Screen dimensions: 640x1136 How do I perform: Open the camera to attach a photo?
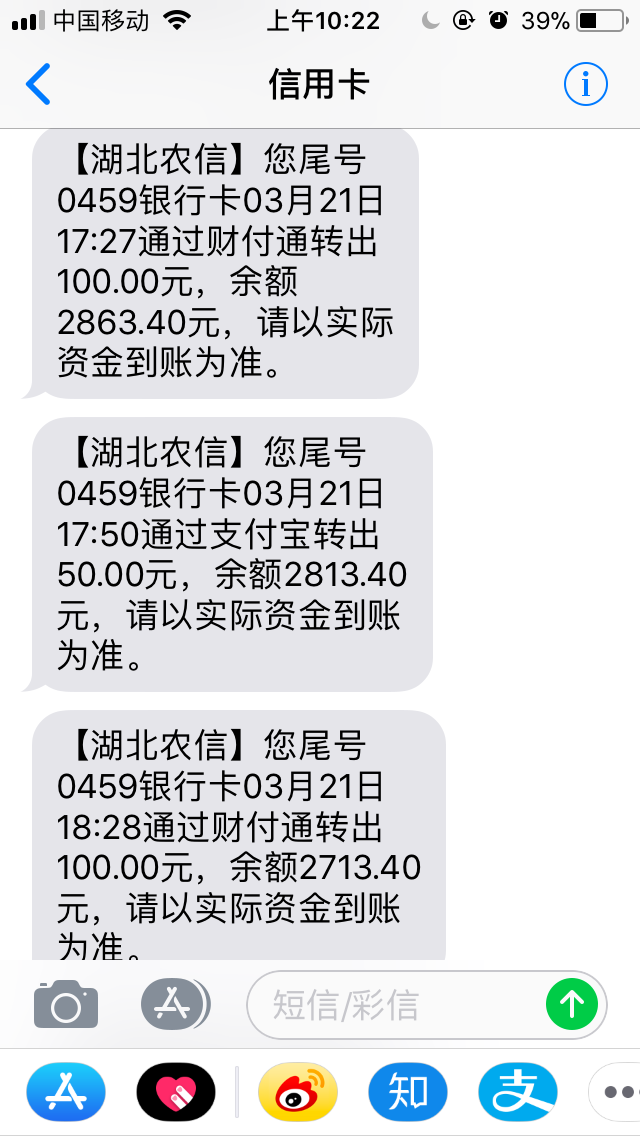pos(66,1003)
